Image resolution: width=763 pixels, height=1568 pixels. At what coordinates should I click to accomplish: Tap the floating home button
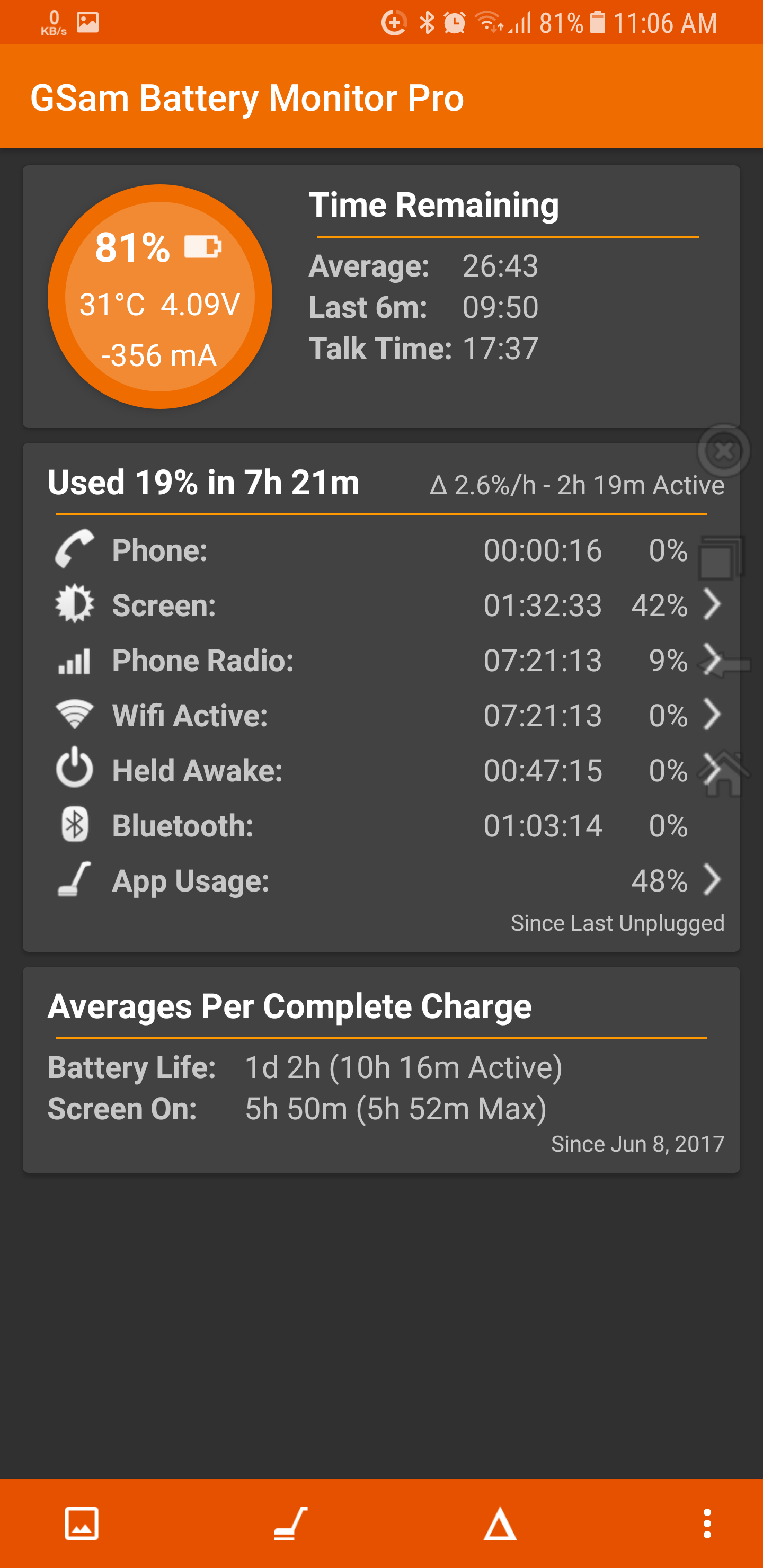pyautogui.click(x=723, y=773)
